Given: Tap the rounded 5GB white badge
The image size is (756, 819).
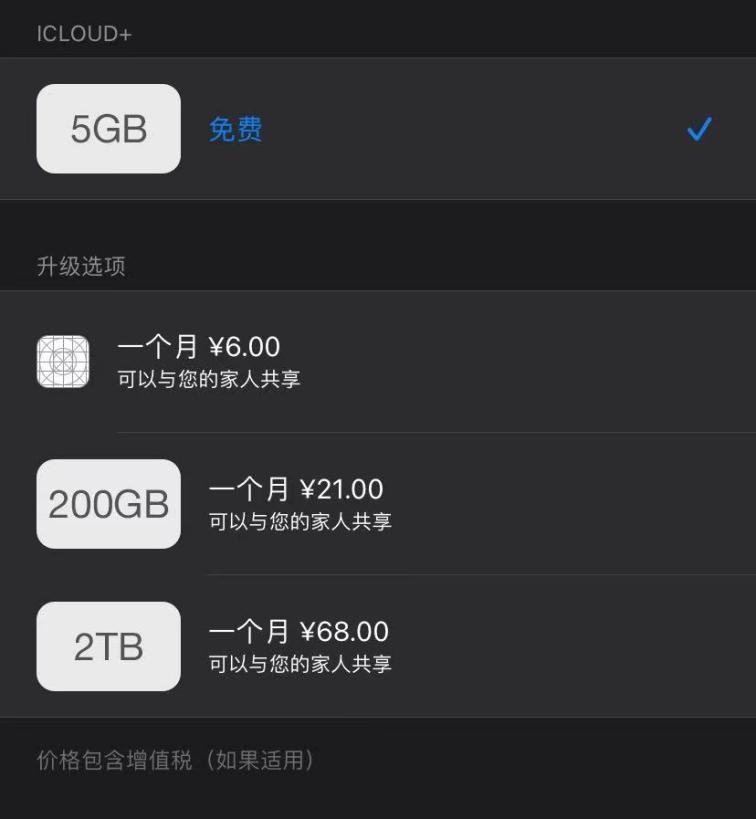Looking at the screenshot, I should click(107, 129).
